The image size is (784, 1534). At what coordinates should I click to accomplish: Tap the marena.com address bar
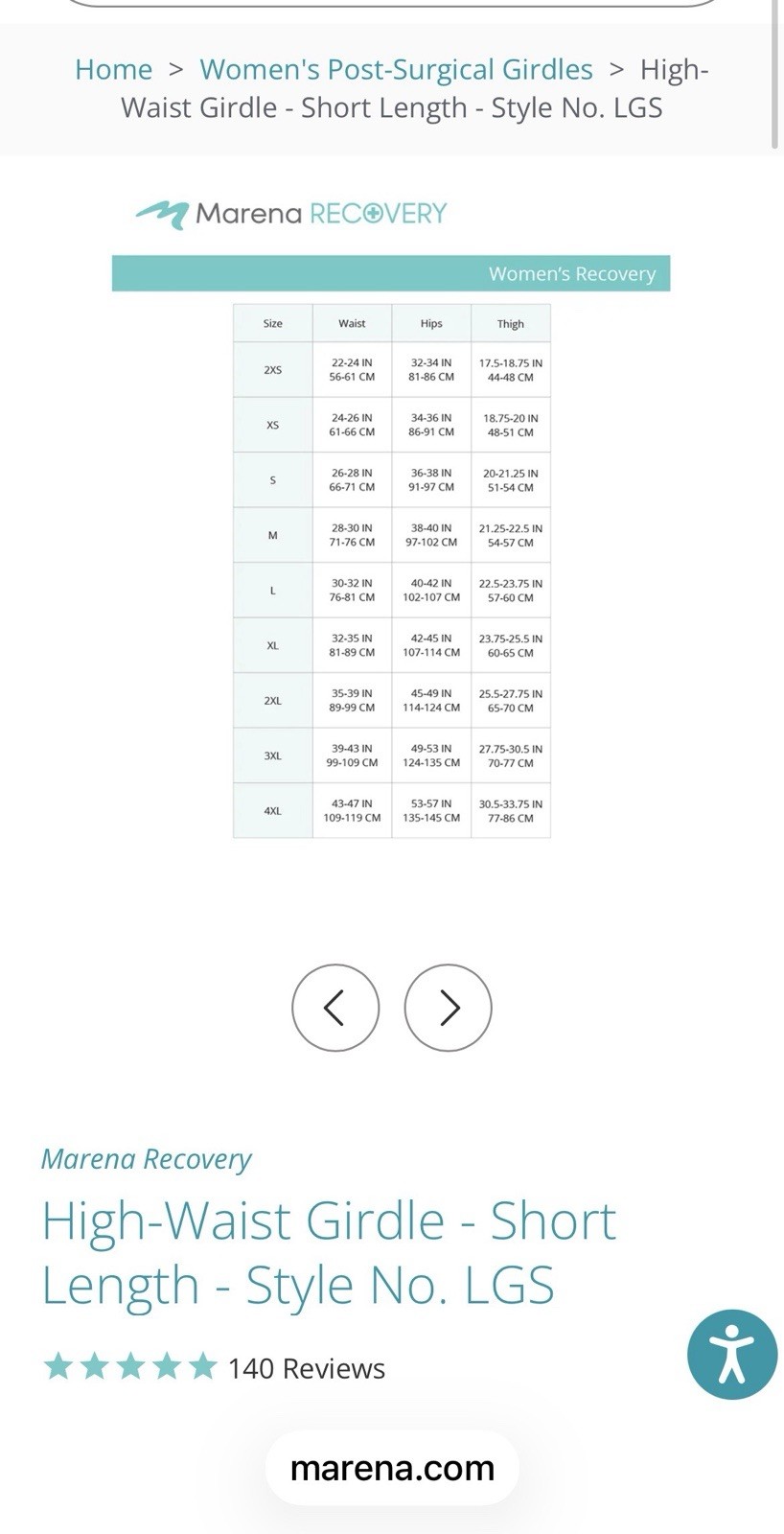pos(392,1468)
